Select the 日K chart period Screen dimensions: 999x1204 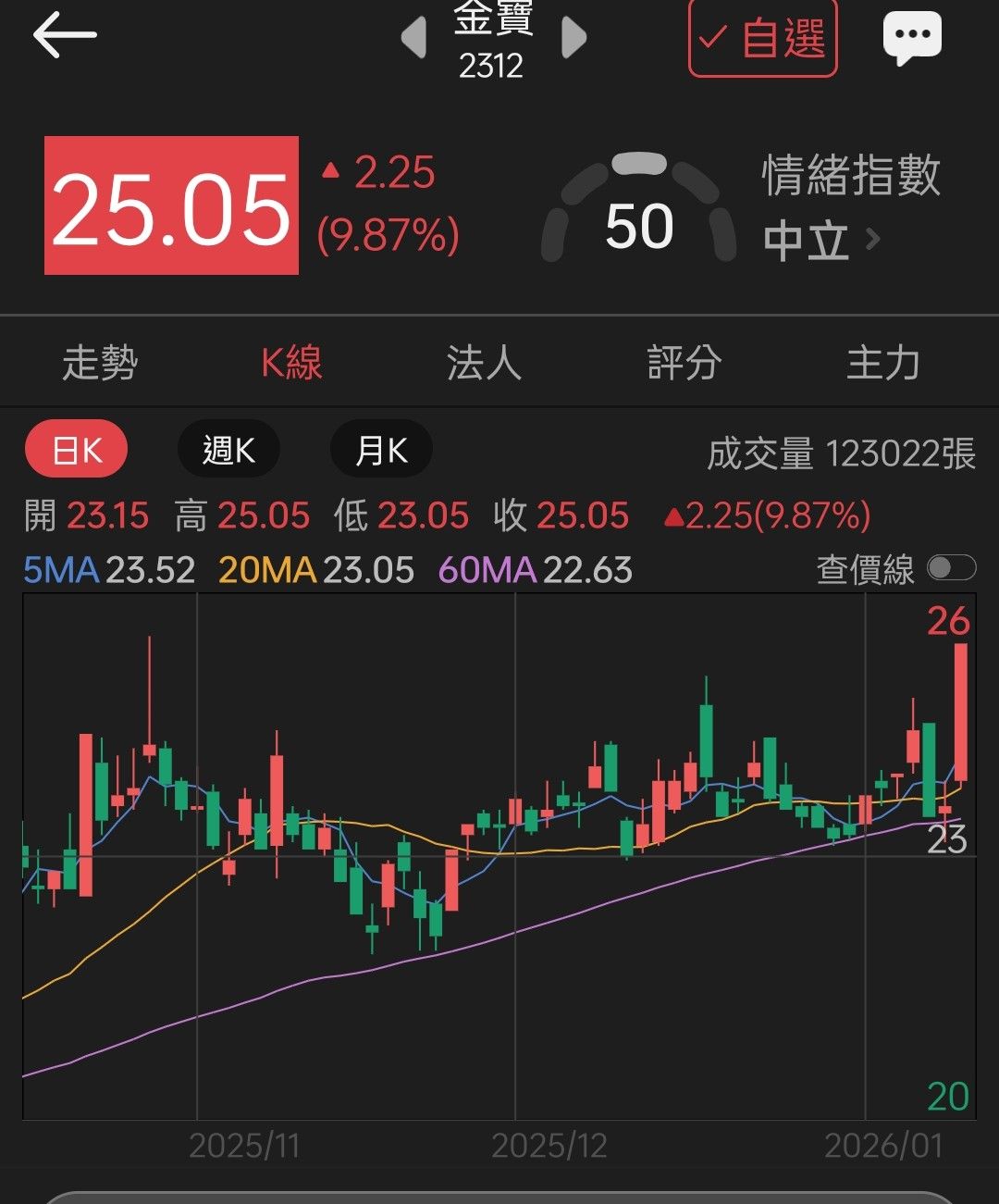(77, 451)
